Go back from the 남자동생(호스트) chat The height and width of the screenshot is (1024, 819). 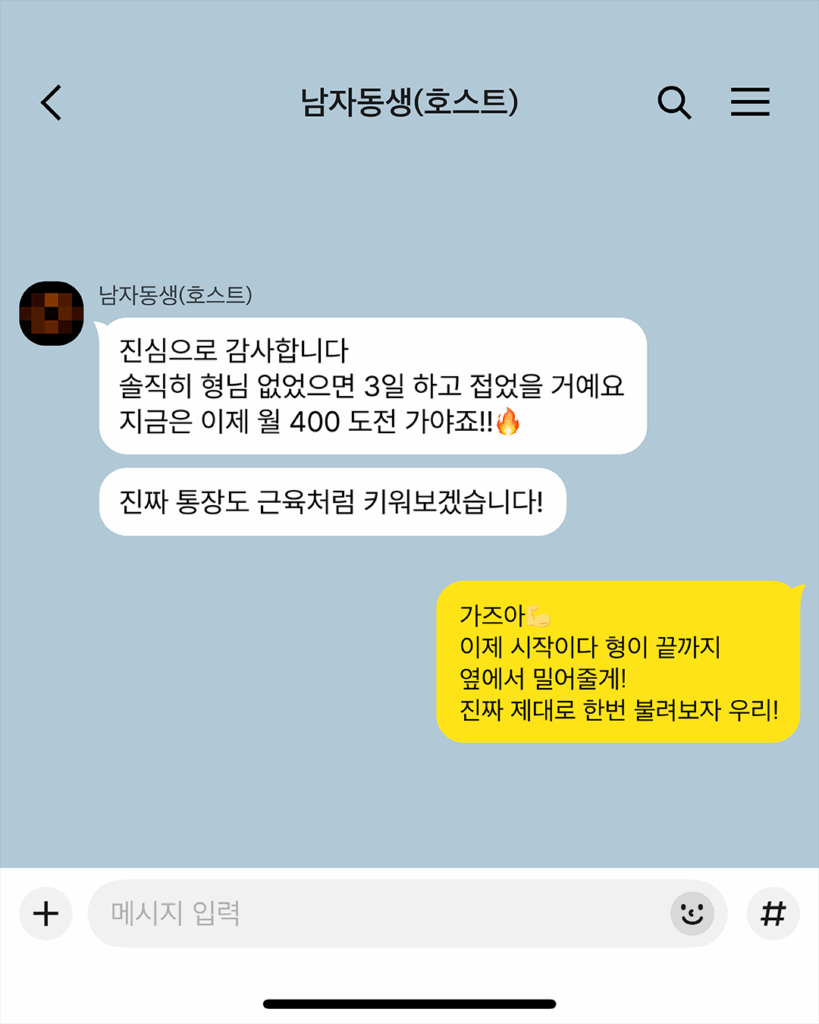(x=51, y=103)
